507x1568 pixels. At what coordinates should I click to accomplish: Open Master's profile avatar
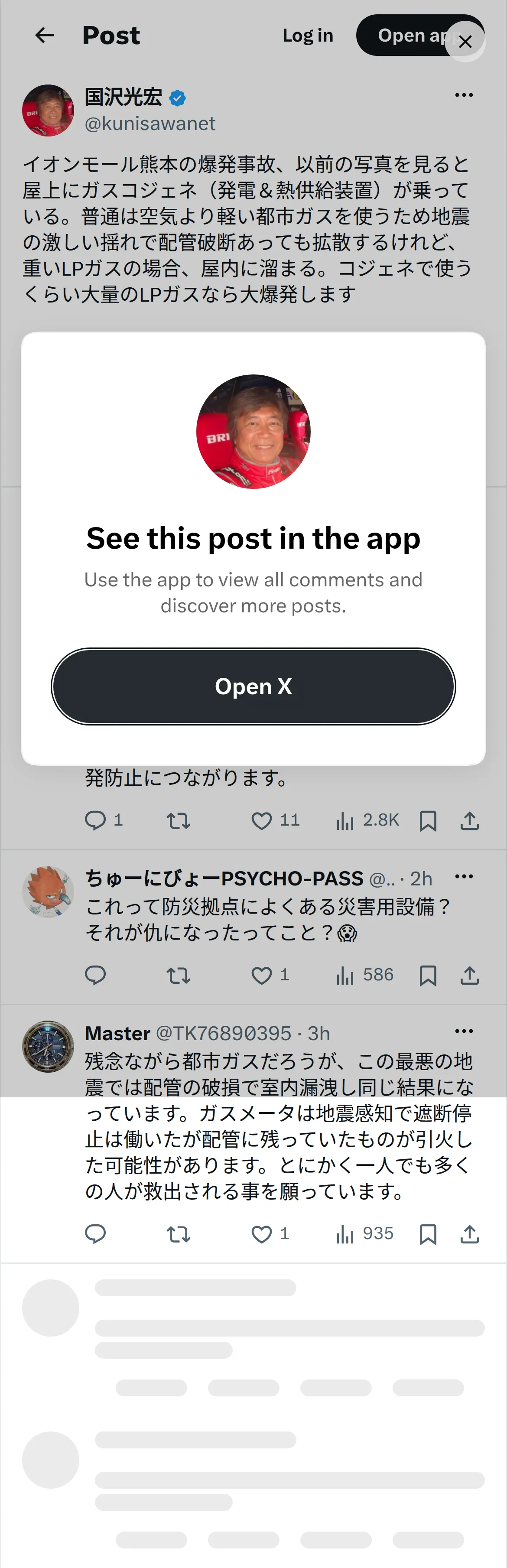[x=48, y=1046]
